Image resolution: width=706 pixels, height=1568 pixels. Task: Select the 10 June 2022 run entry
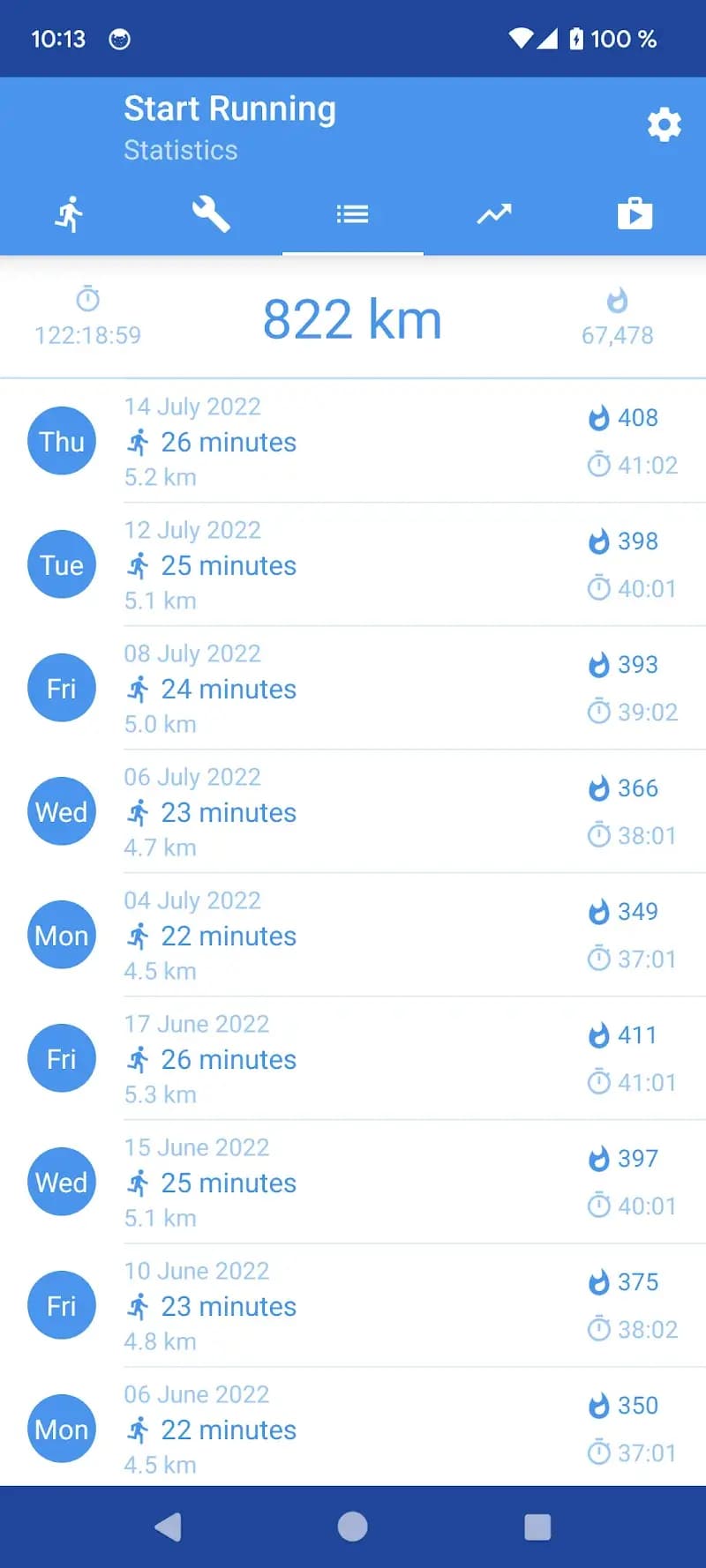353,1305
